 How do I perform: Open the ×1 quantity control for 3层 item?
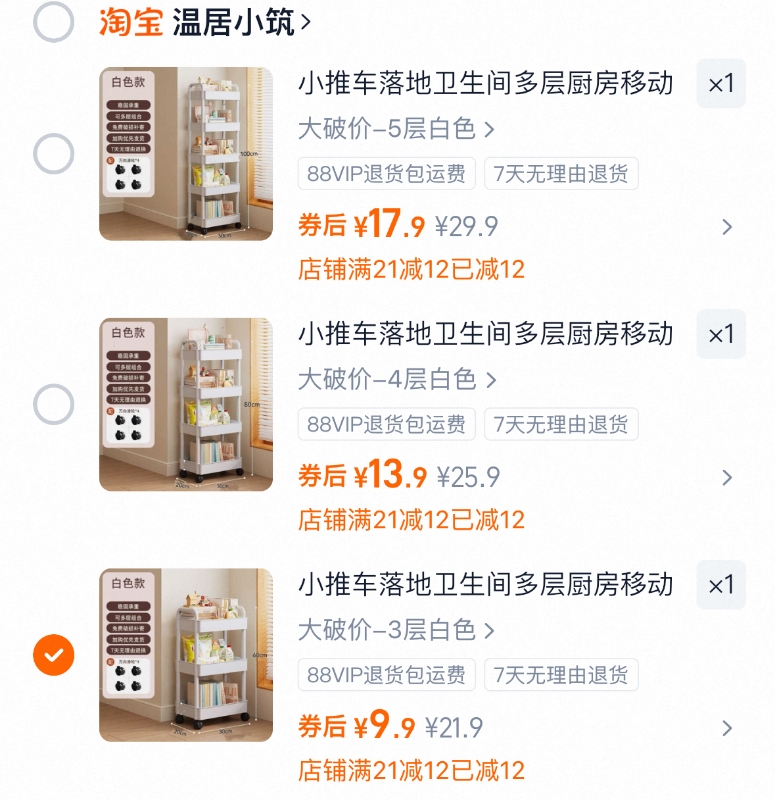(x=722, y=584)
